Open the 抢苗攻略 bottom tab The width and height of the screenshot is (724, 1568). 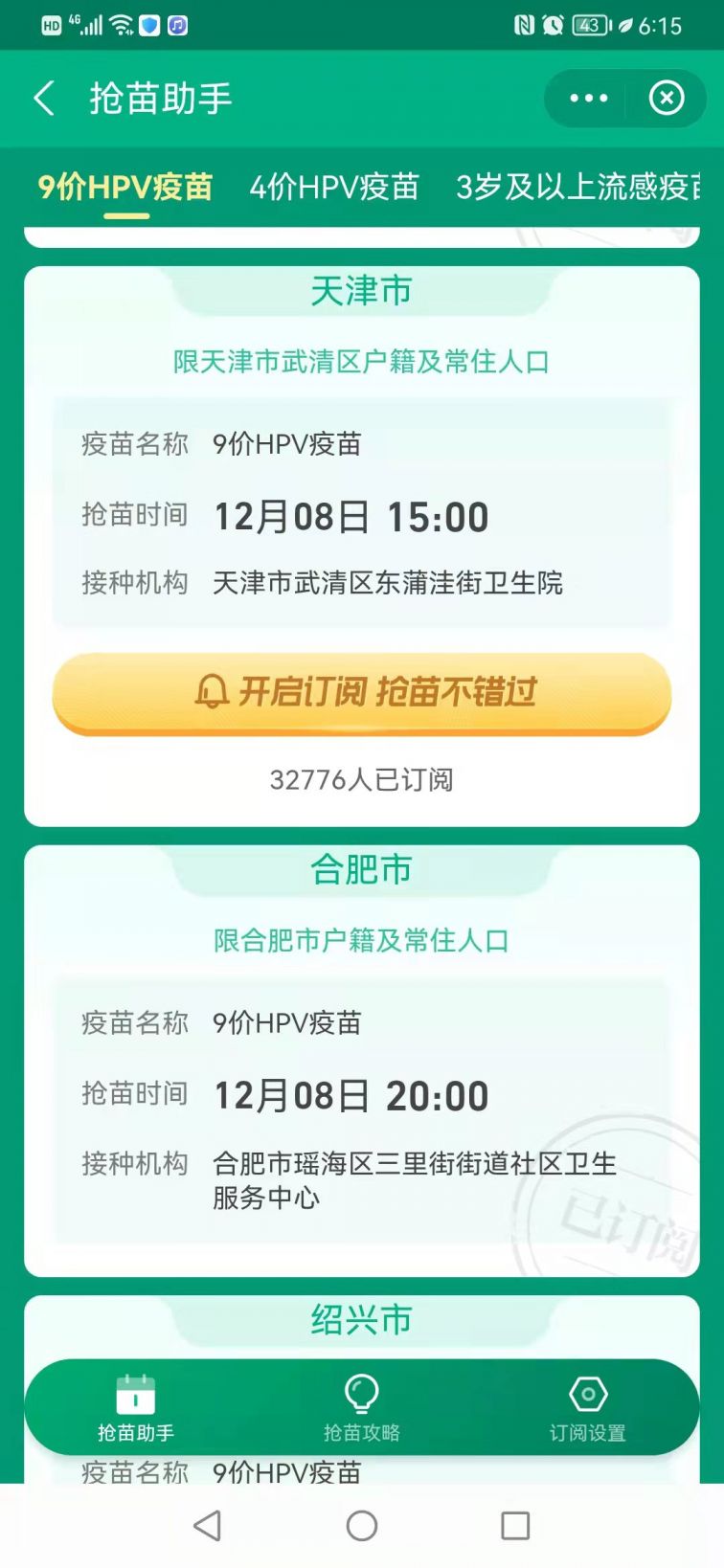pyautogui.click(x=361, y=1408)
